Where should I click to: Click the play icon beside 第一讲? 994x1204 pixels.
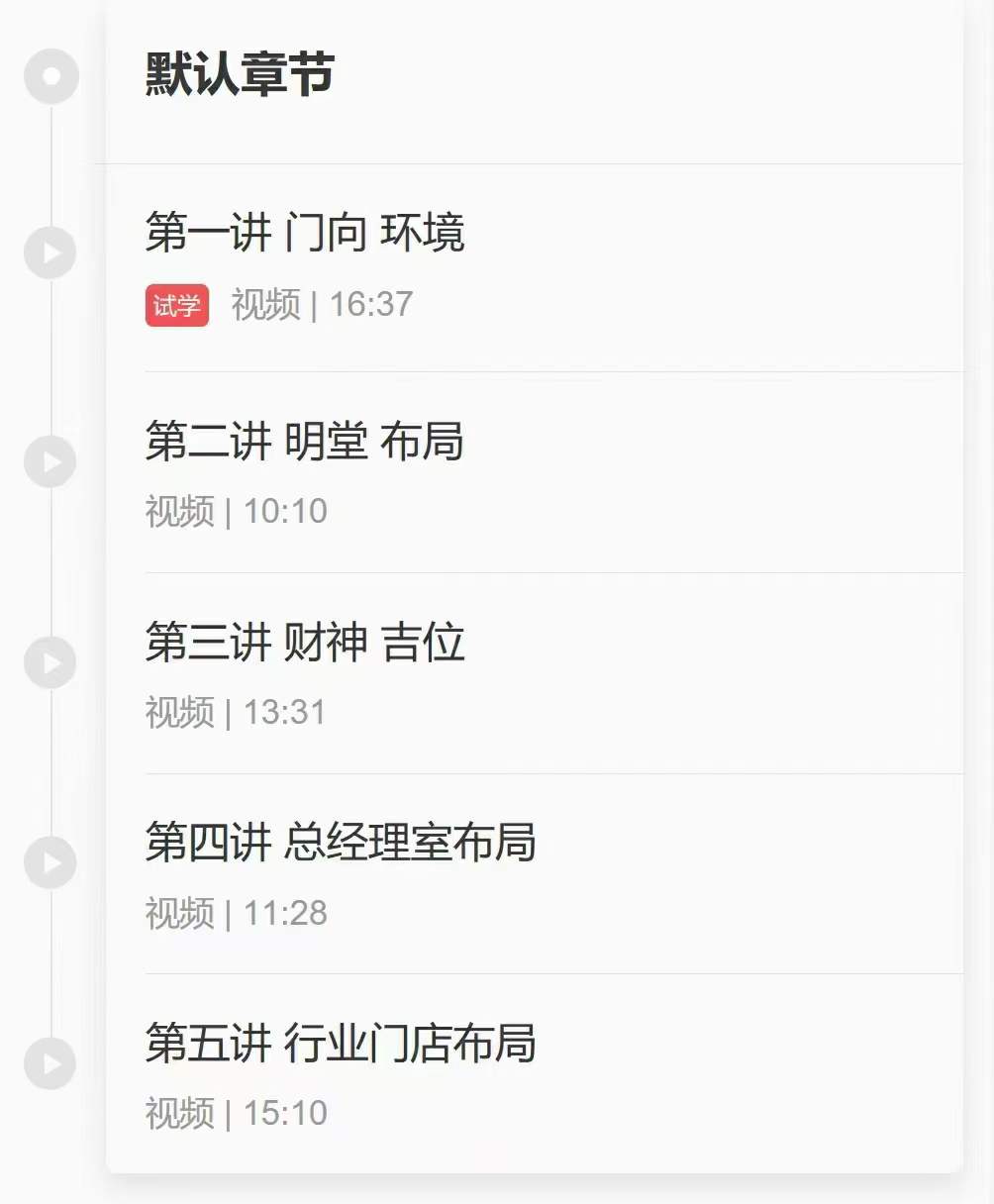50,252
